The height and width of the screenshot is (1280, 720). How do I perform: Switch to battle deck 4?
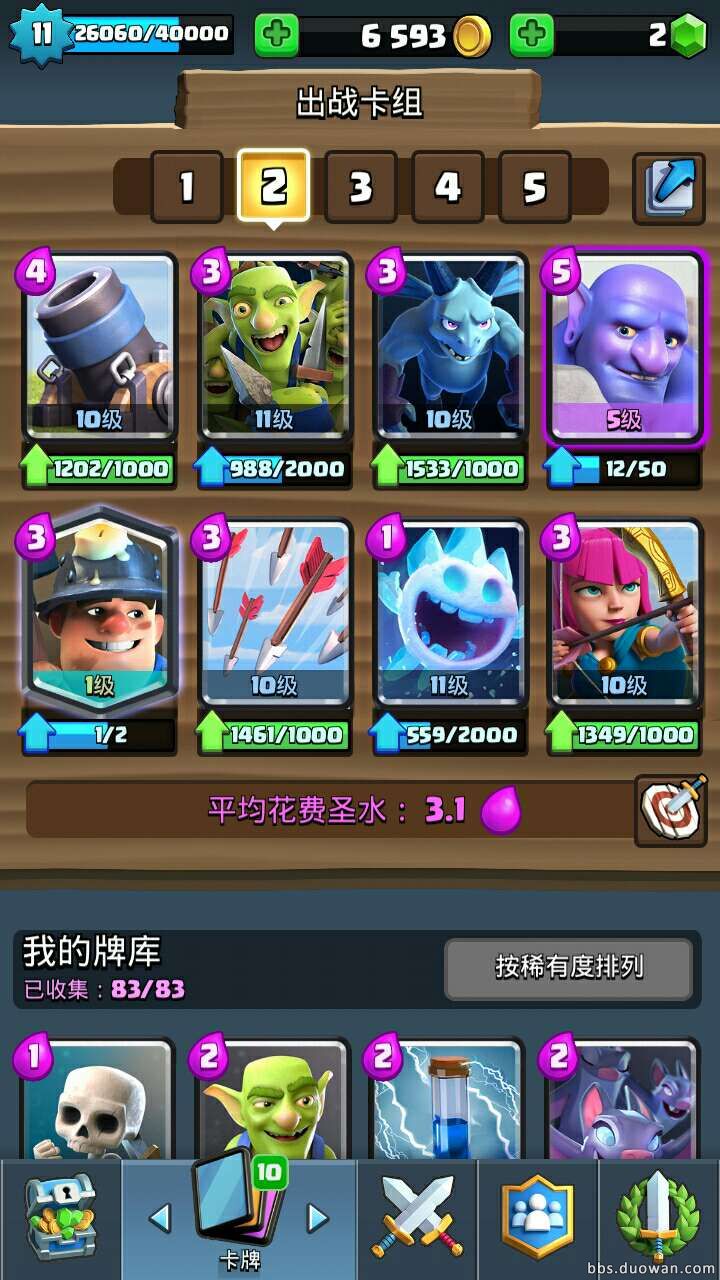(448, 186)
